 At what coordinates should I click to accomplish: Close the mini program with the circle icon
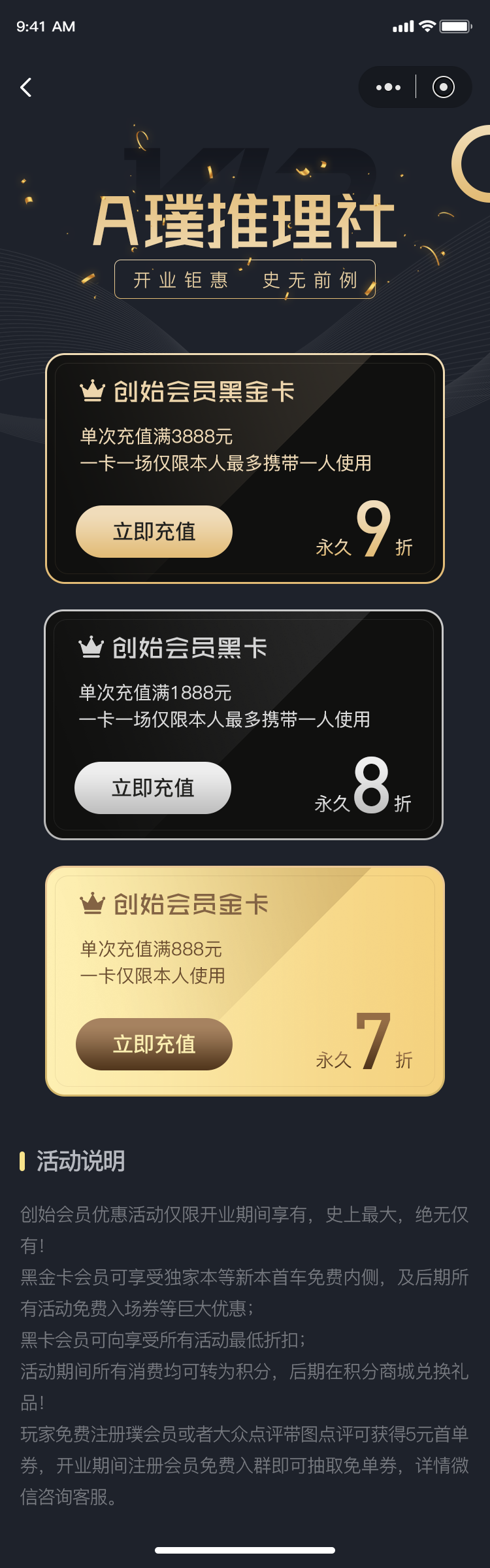[x=443, y=87]
